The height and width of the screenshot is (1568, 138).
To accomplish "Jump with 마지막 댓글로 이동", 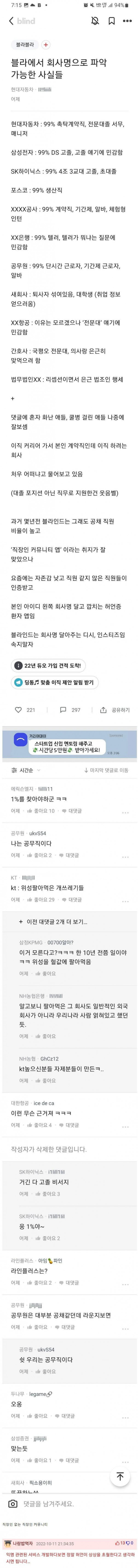I will (106, 770).
